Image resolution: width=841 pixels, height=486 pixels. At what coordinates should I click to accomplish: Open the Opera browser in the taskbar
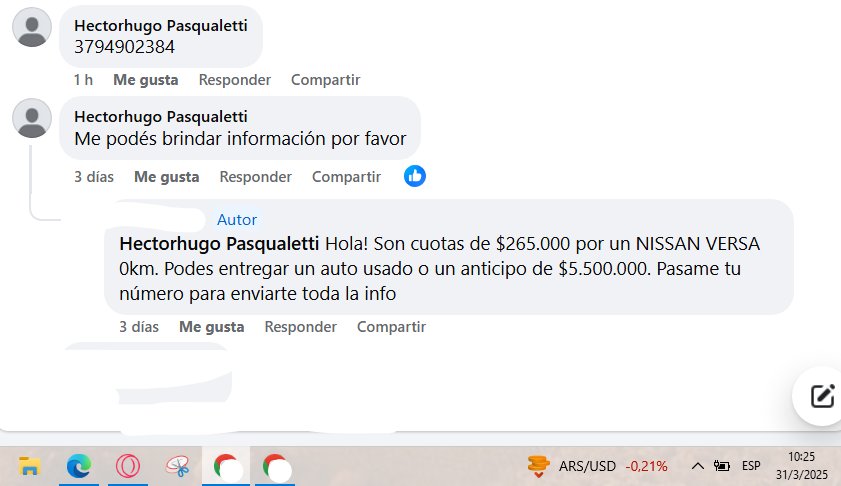point(127,466)
